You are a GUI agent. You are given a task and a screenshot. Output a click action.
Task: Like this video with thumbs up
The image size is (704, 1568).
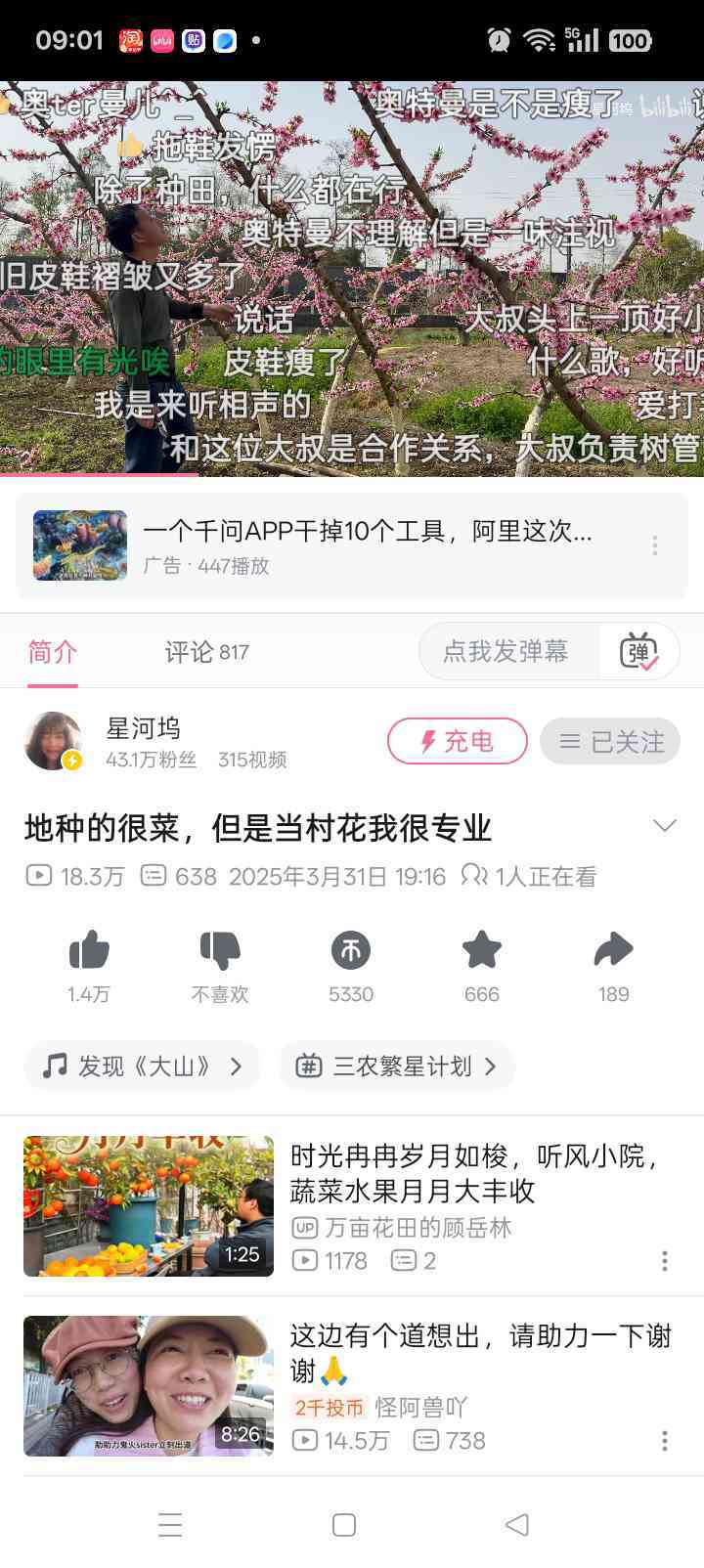click(89, 951)
